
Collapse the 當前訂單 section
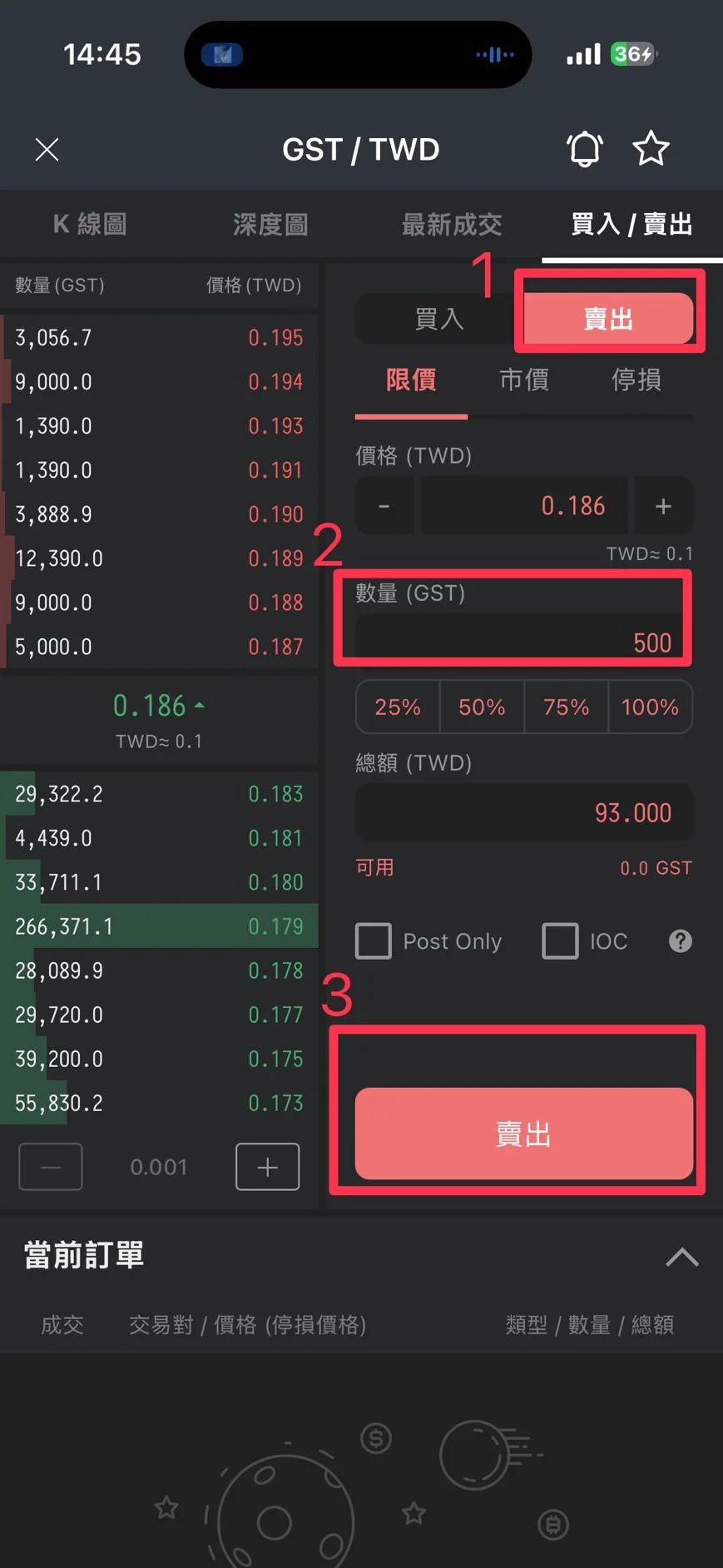tap(682, 1257)
